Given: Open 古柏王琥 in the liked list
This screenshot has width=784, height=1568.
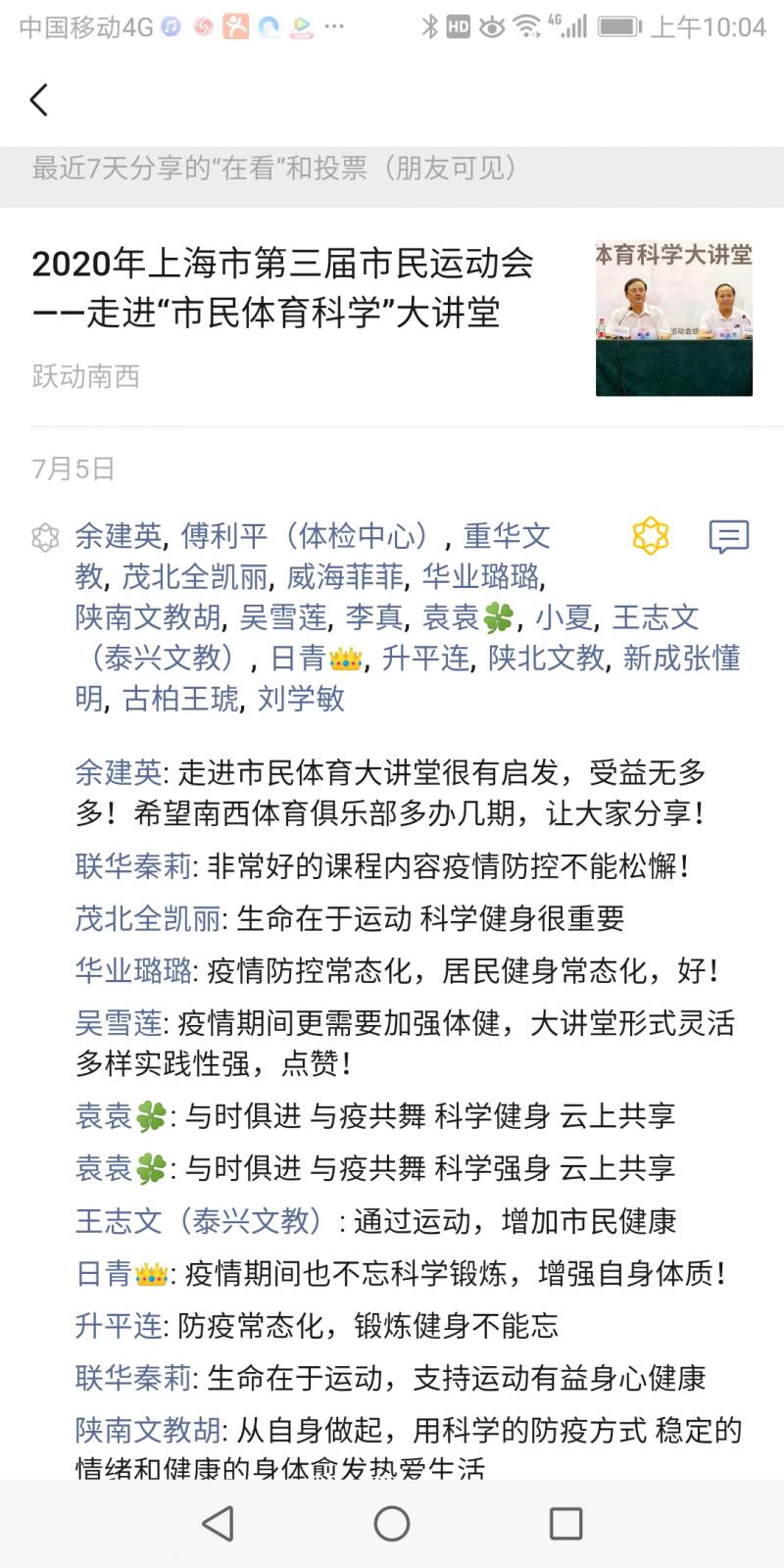Looking at the screenshot, I should (x=180, y=699).
